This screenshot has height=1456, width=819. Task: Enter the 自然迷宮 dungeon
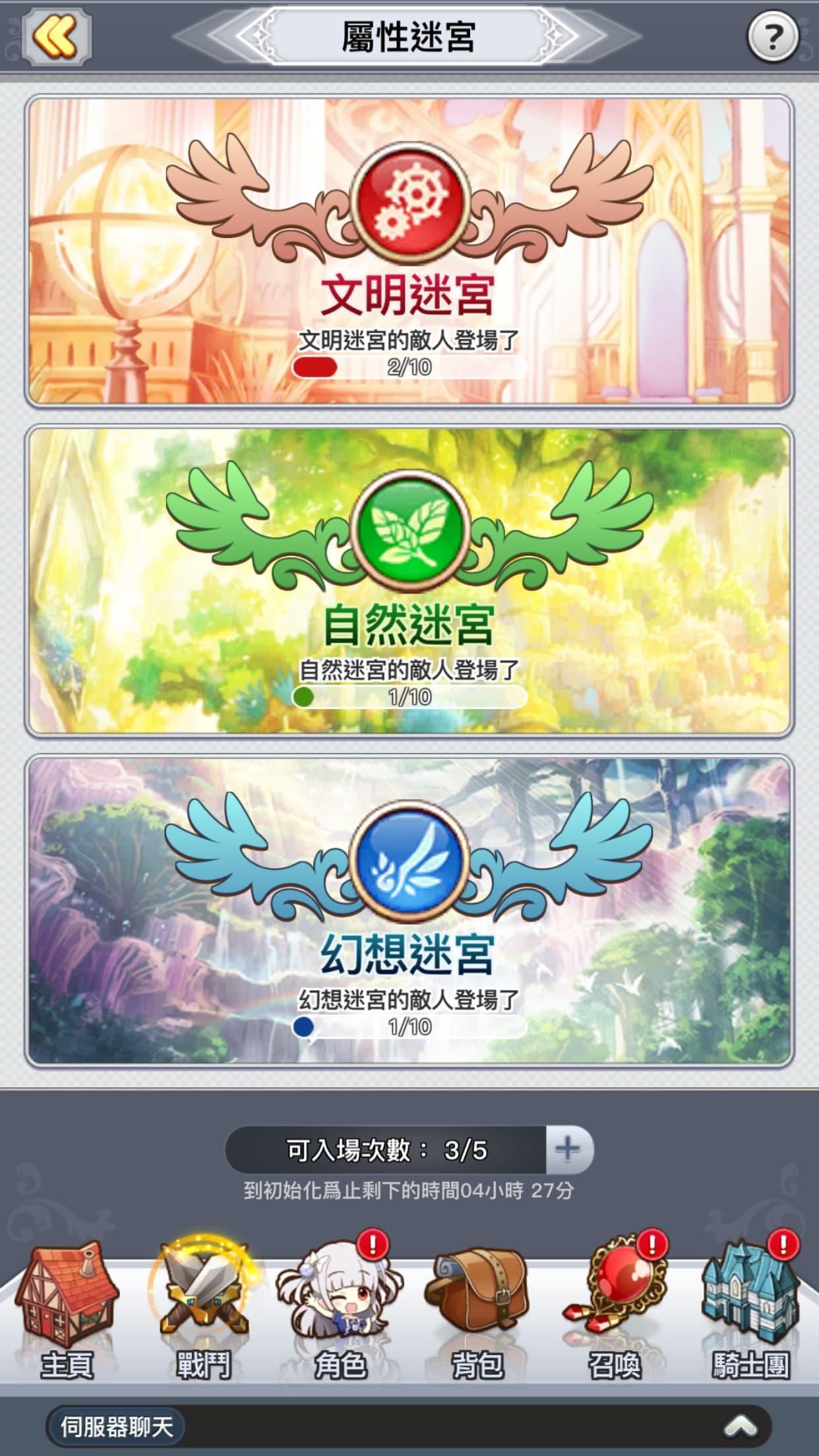[x=409, y=580]
